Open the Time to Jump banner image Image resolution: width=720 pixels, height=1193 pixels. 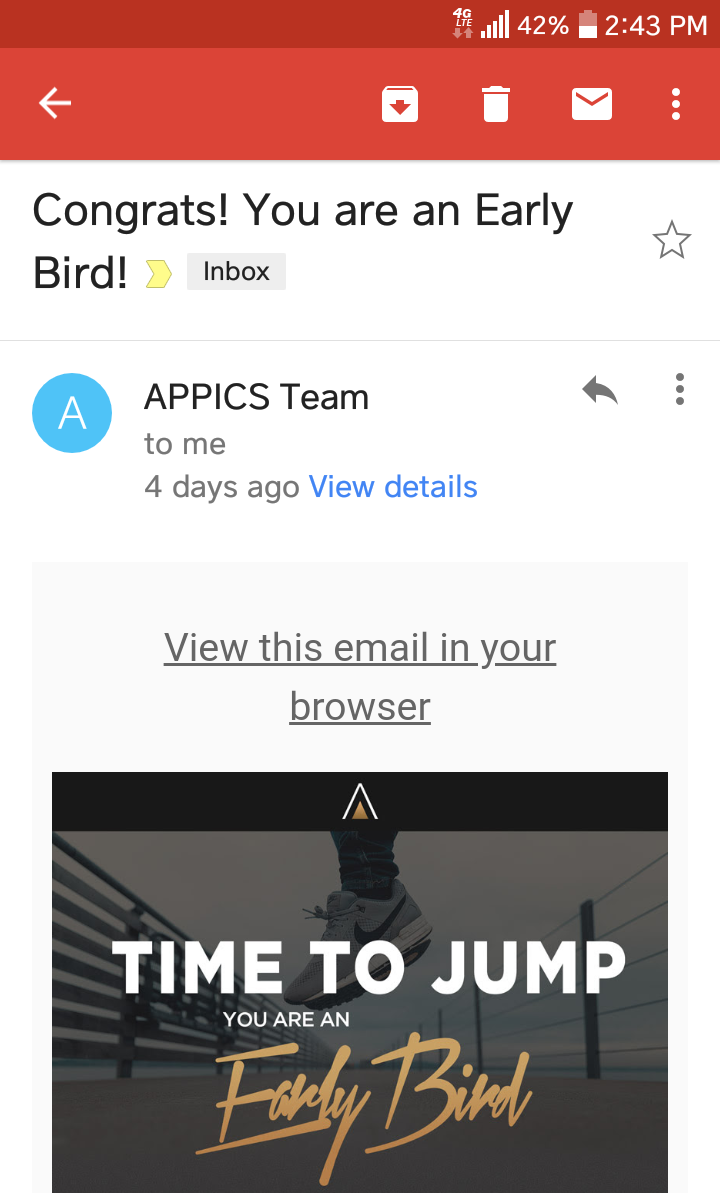360,990
